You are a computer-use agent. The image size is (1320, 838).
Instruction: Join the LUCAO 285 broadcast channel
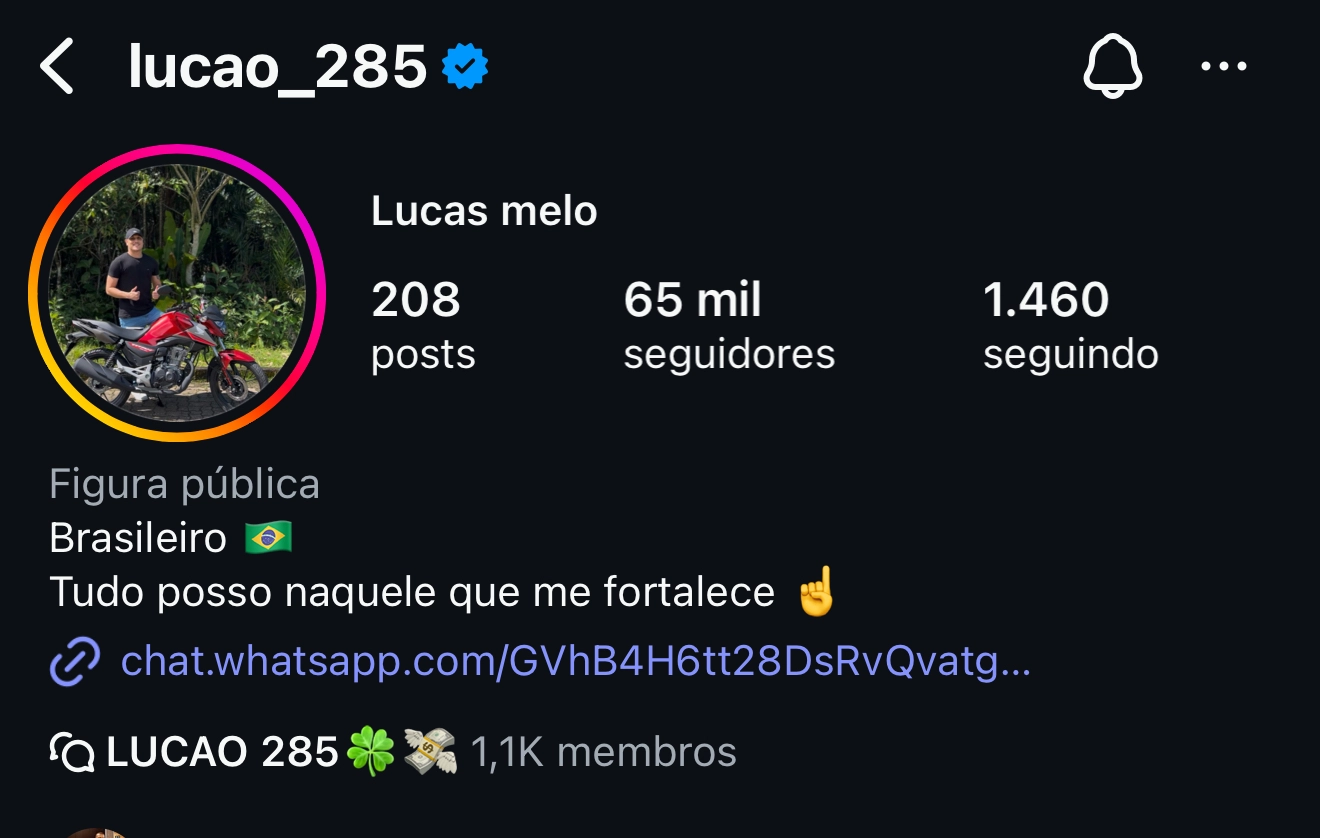[x=392, y=752]
